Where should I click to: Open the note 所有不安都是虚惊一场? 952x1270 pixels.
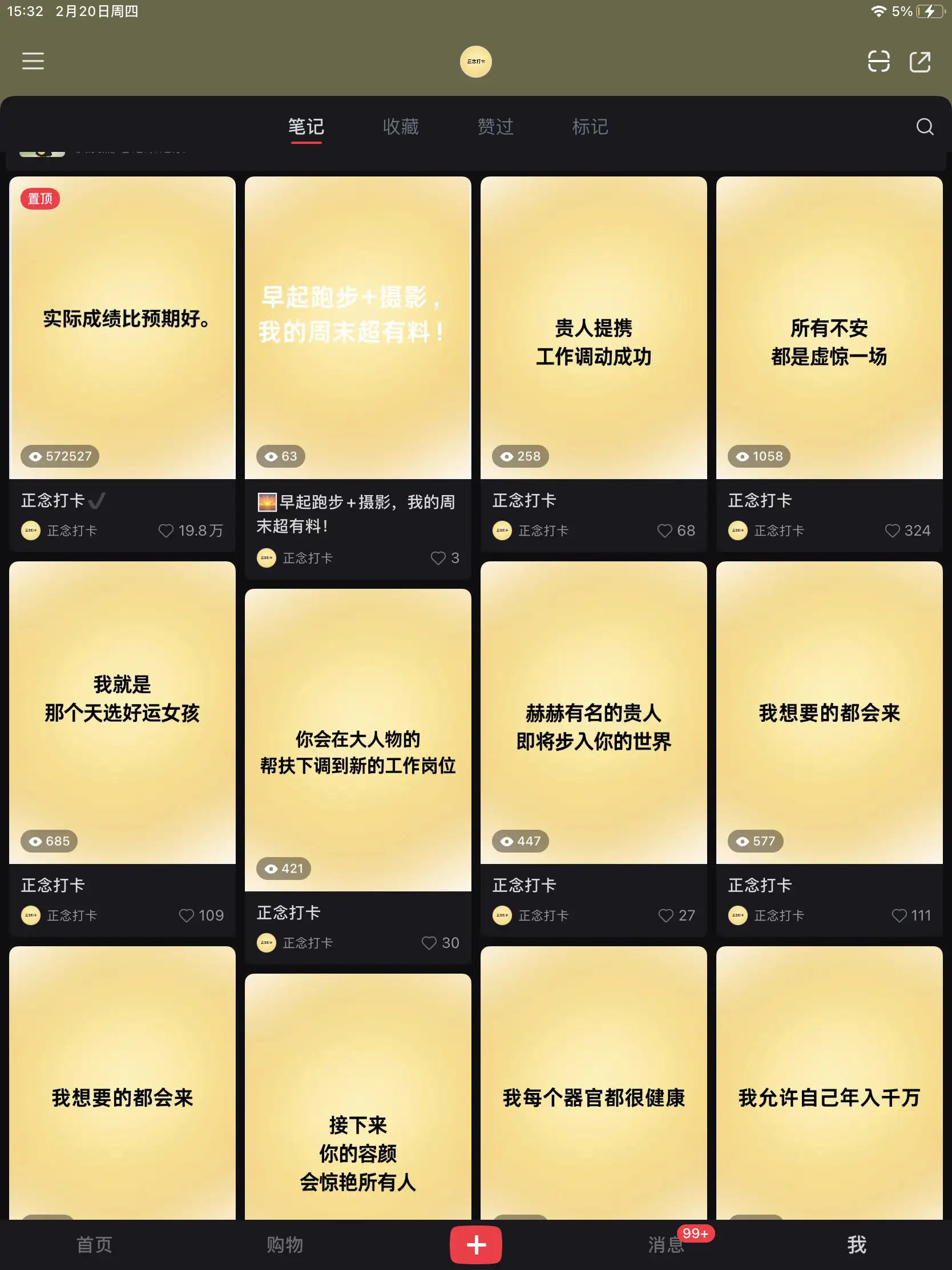point(829,327)
